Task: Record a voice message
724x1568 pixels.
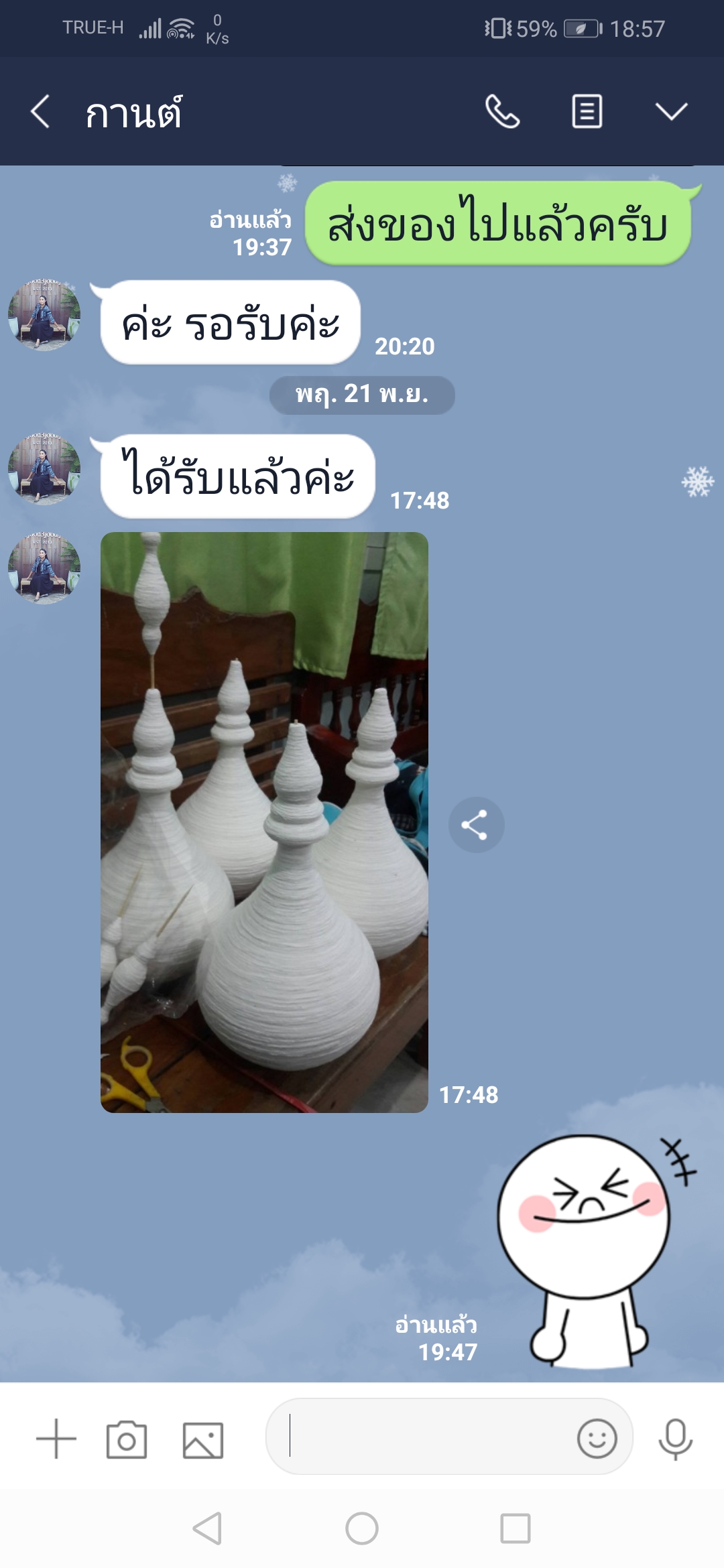Action: (x=675, y=1439)
